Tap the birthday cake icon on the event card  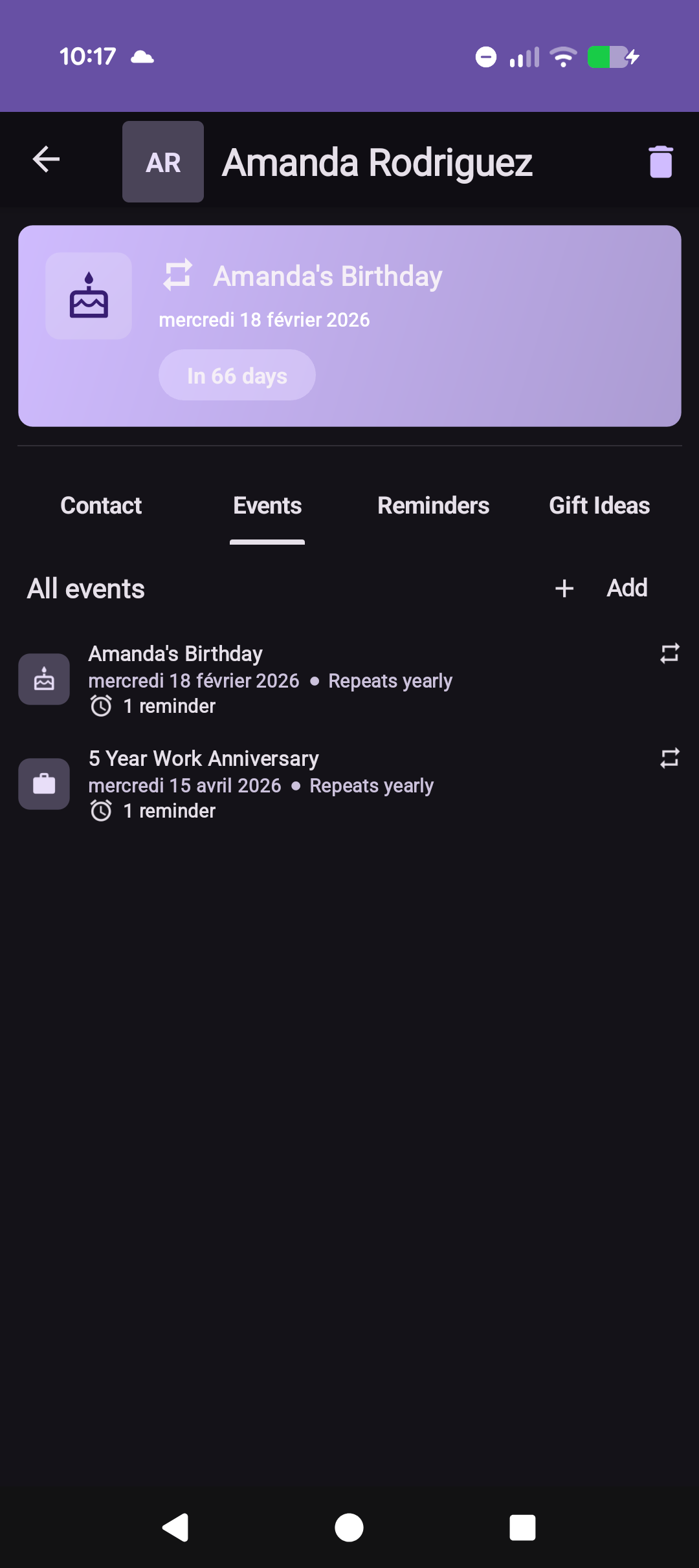pos(88,296)
